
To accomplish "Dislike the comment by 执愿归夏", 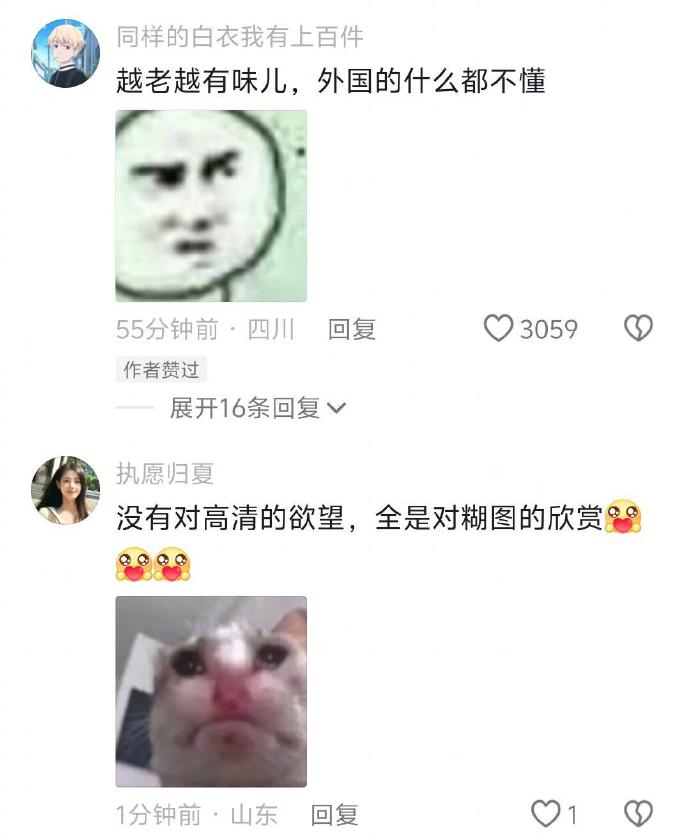I will (x=638, y=814).
